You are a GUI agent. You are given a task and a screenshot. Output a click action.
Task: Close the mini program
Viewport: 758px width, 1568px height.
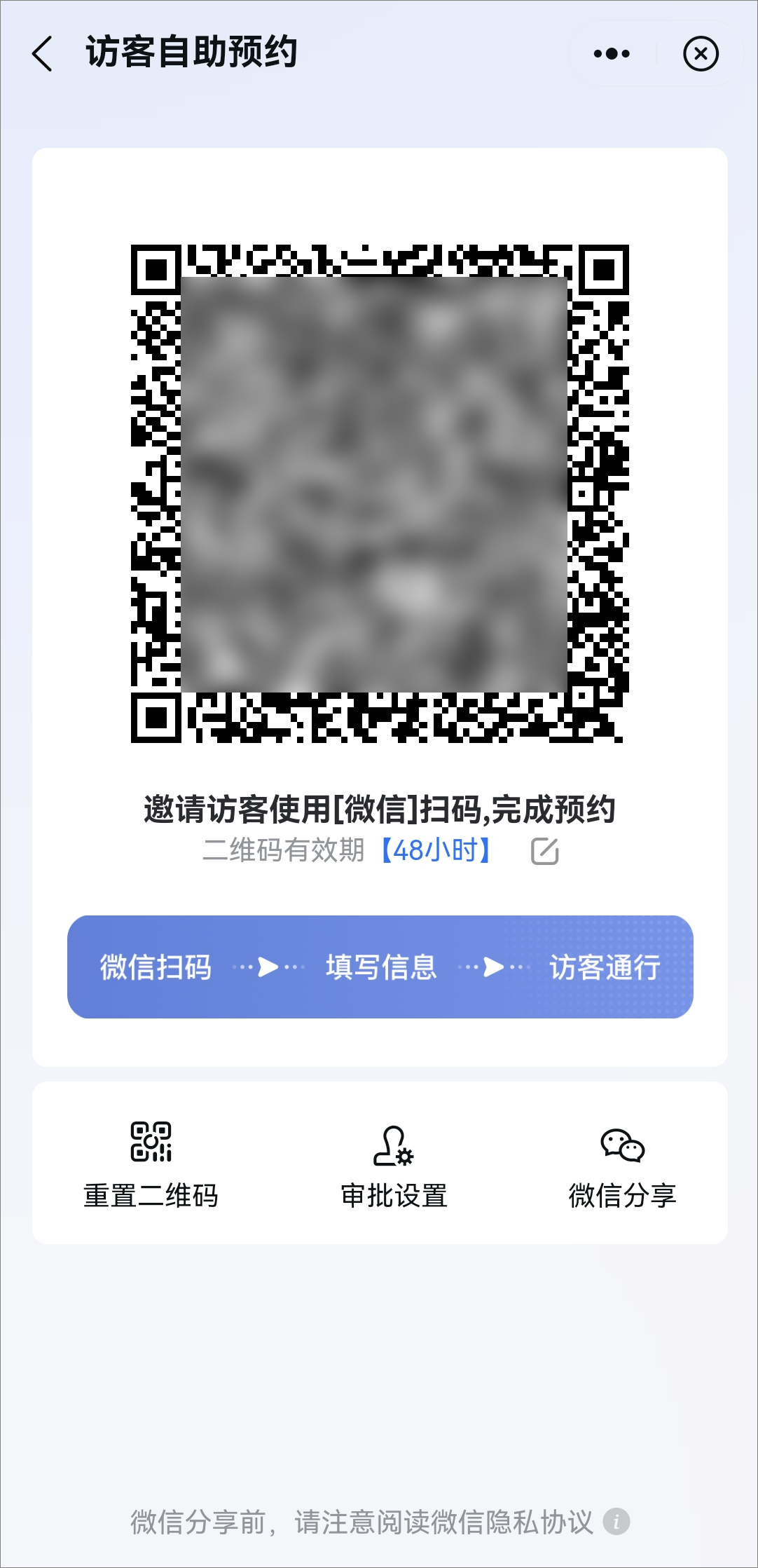701,54
